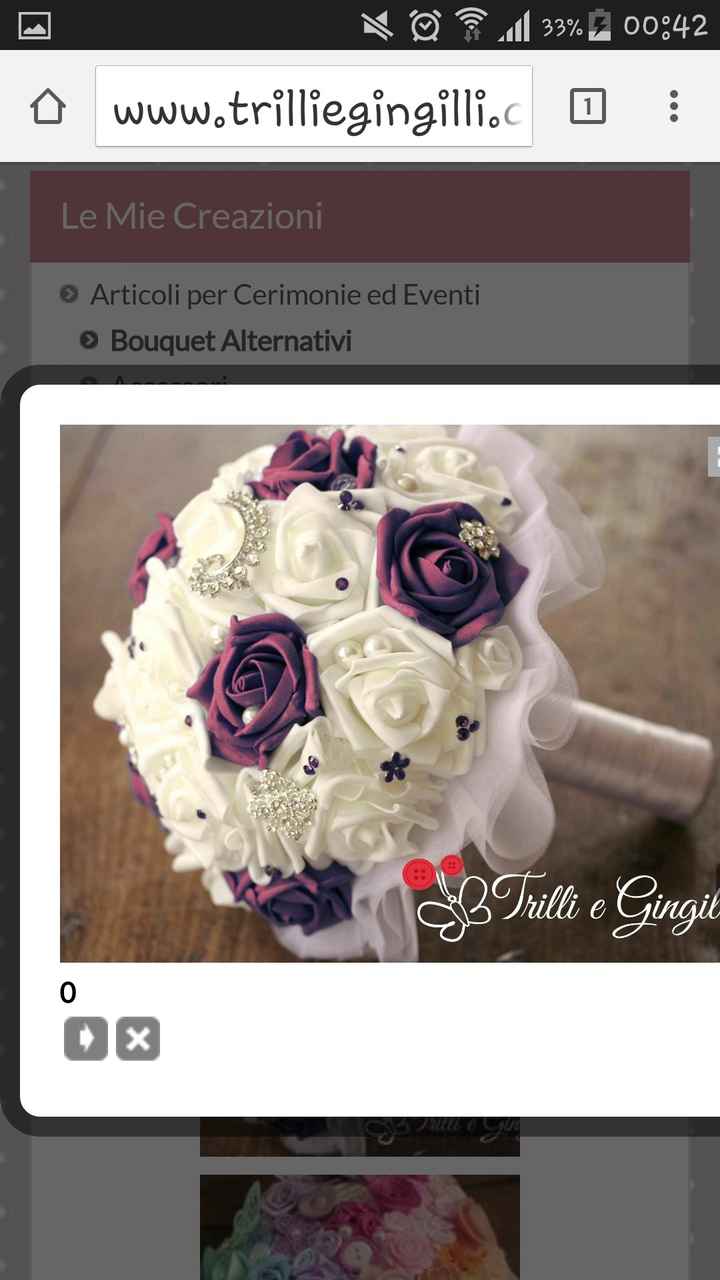Tap the partially hidden button on the photo's right edge

tap(714, 456)
